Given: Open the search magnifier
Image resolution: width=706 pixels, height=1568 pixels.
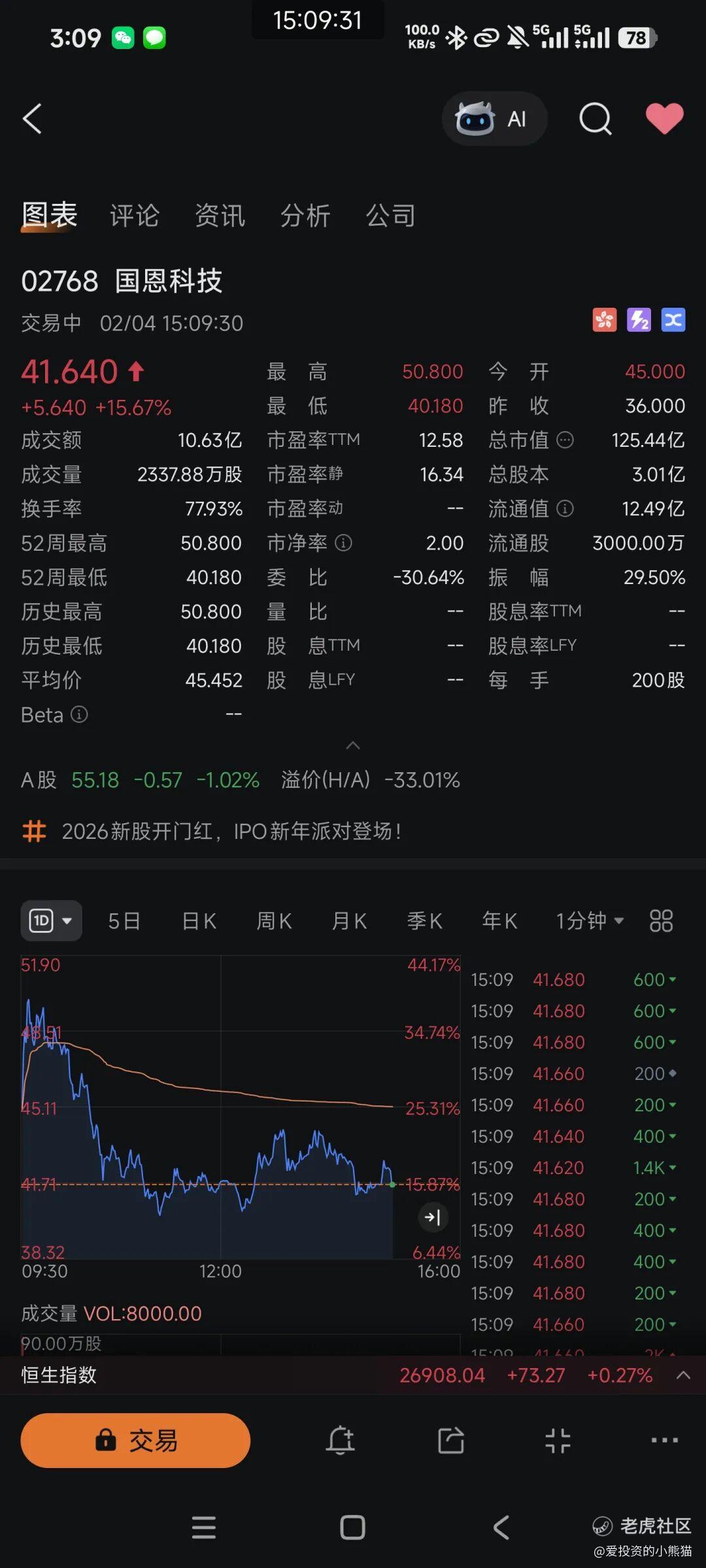Looking at the screenshot, I should [x=595, y=119].
